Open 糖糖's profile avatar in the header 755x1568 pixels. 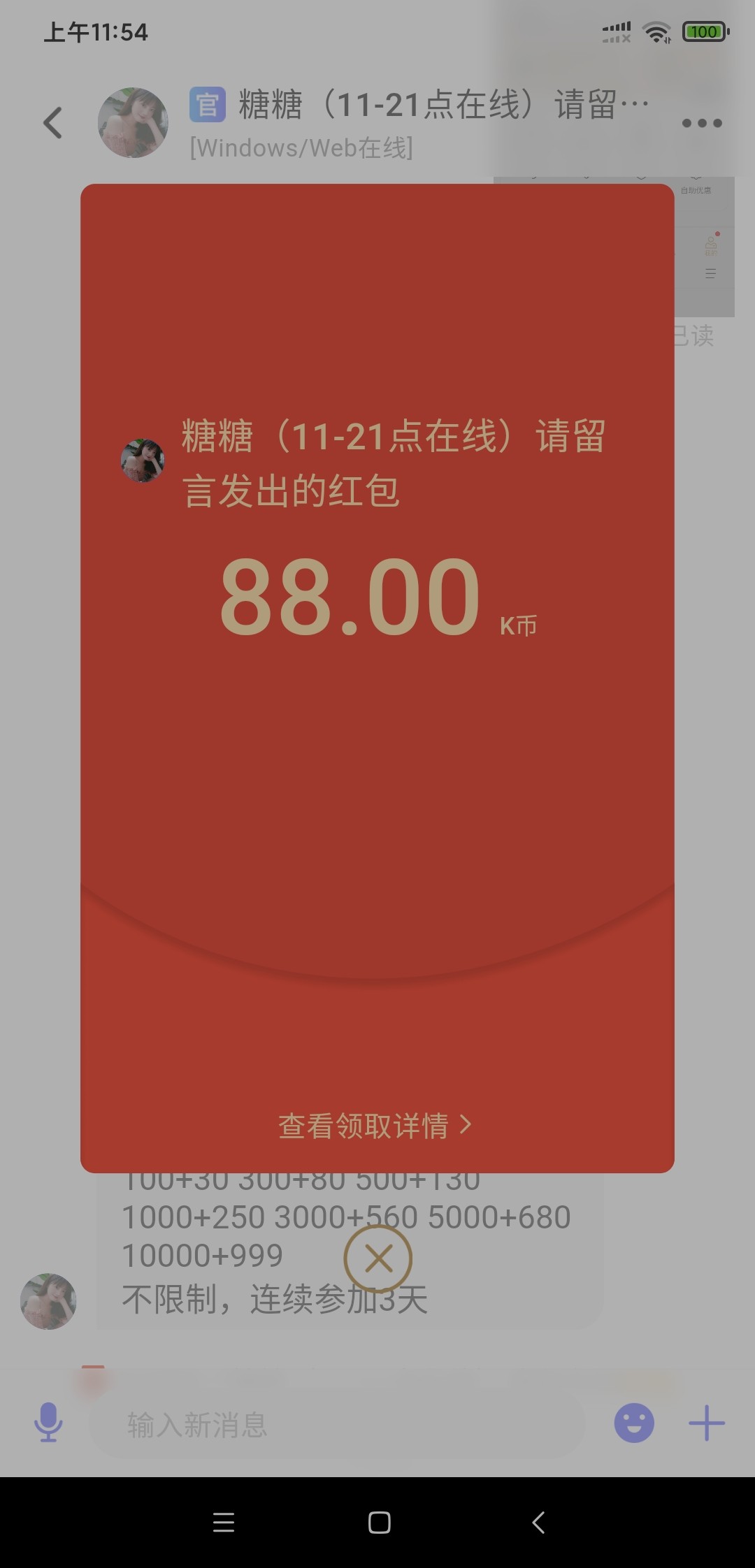point(133,123)
